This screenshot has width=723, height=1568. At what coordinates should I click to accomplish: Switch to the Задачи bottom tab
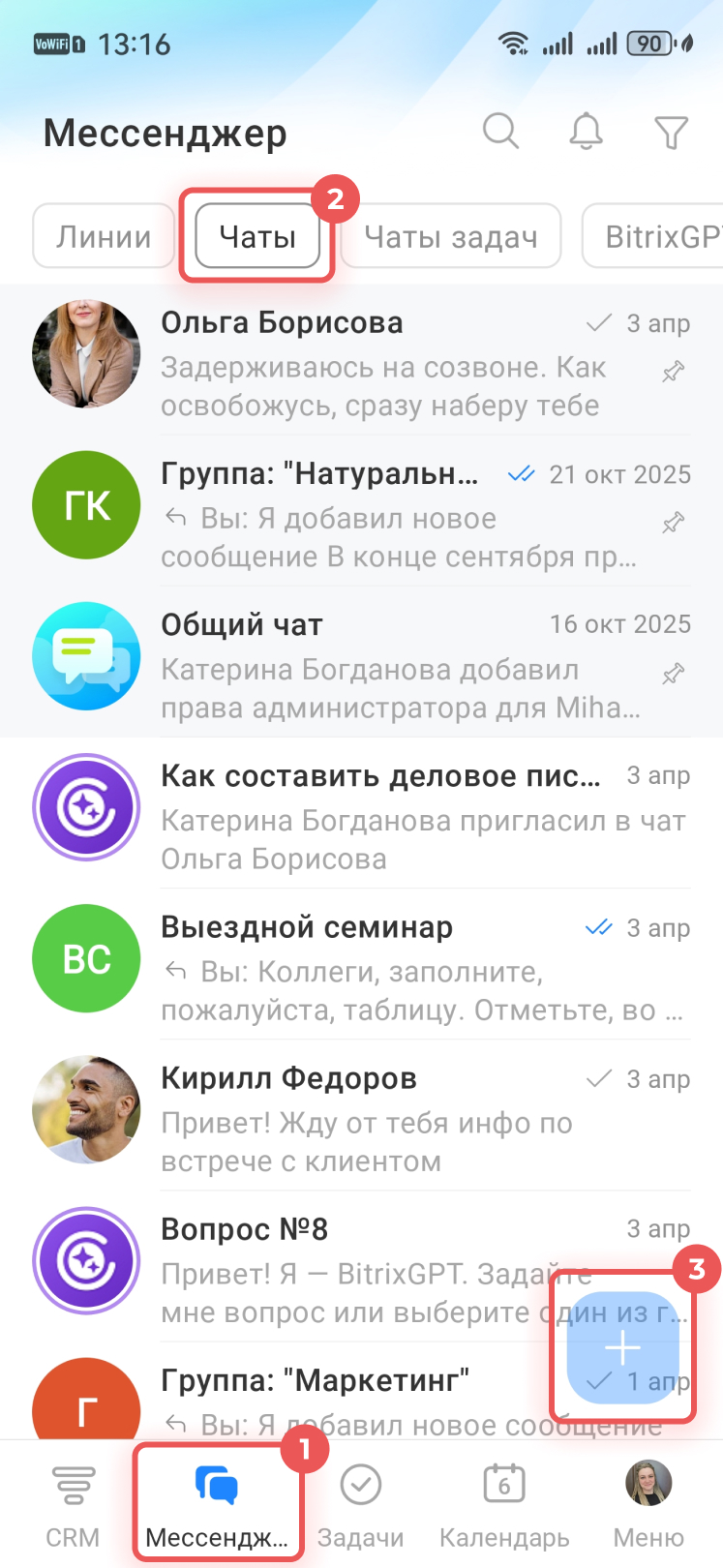[361, 1502]
